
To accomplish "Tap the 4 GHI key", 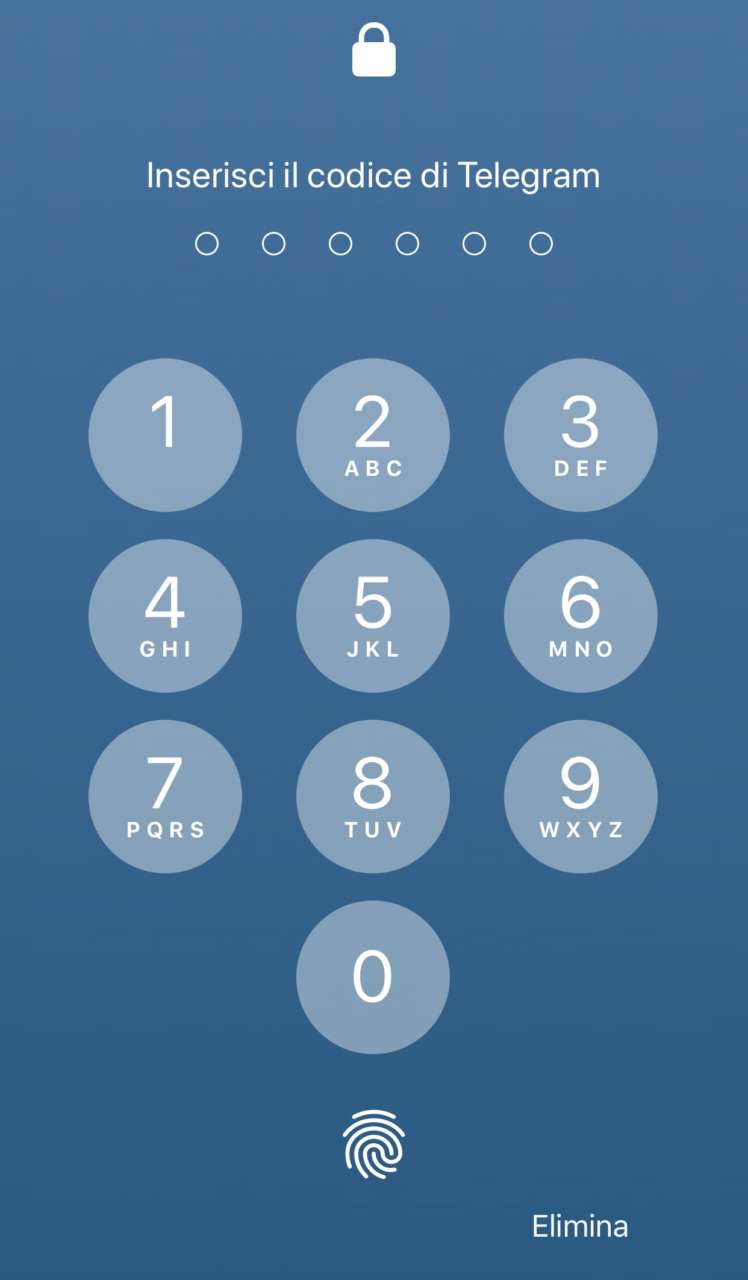I will pos(165,616).
